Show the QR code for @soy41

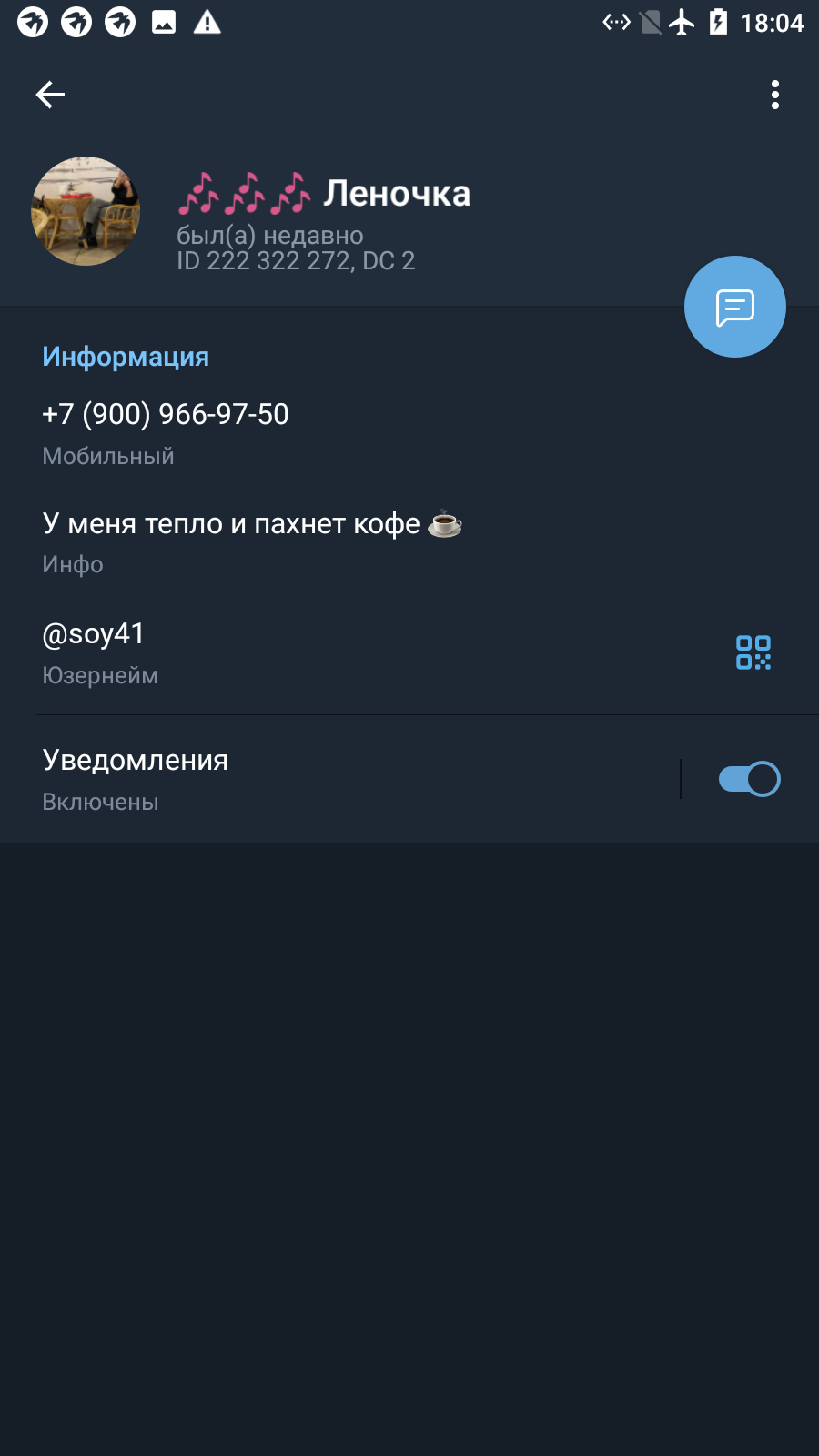(x=753, y=652)
